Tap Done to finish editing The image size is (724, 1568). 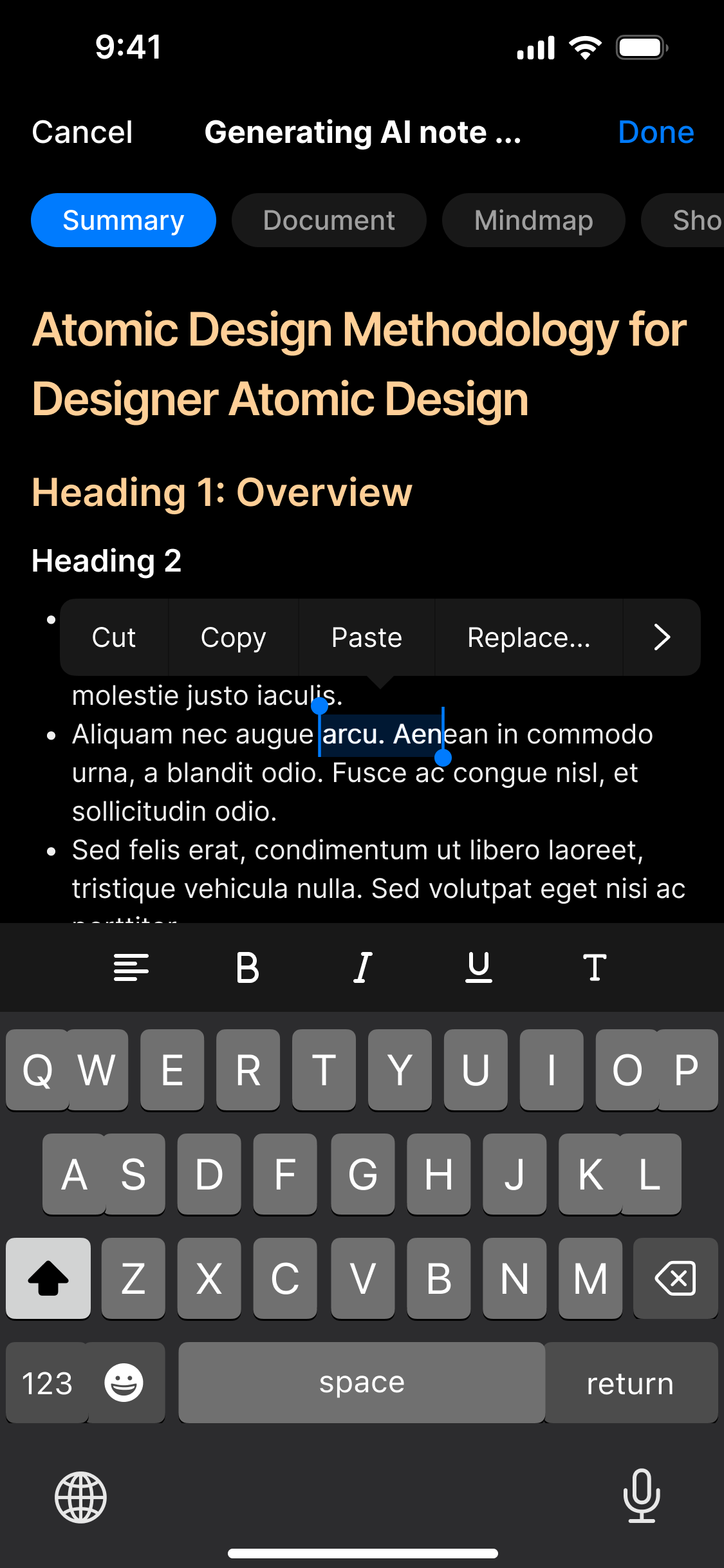point(655,133)
